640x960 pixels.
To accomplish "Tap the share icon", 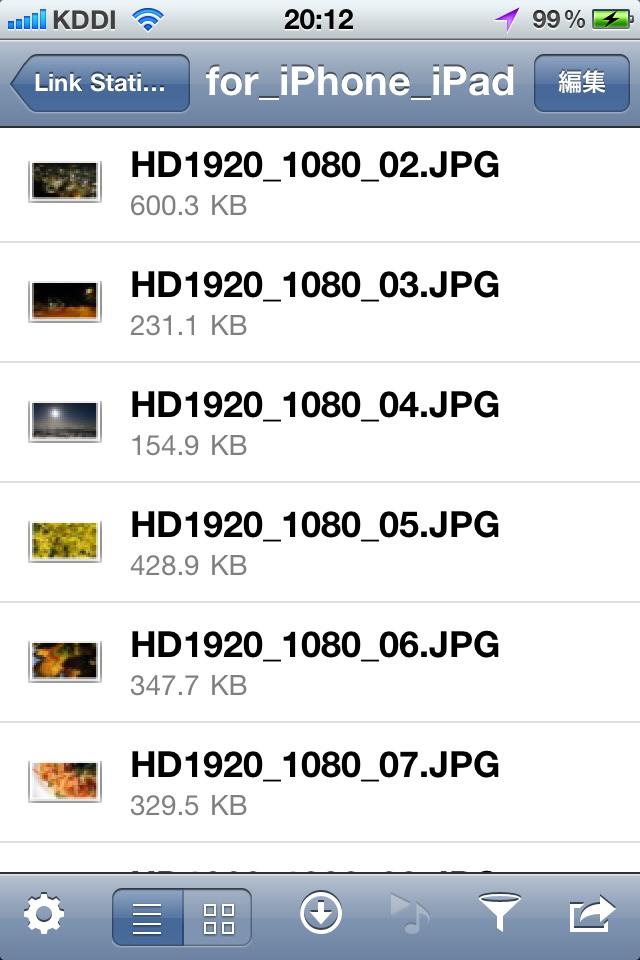I will click(591, 914).
